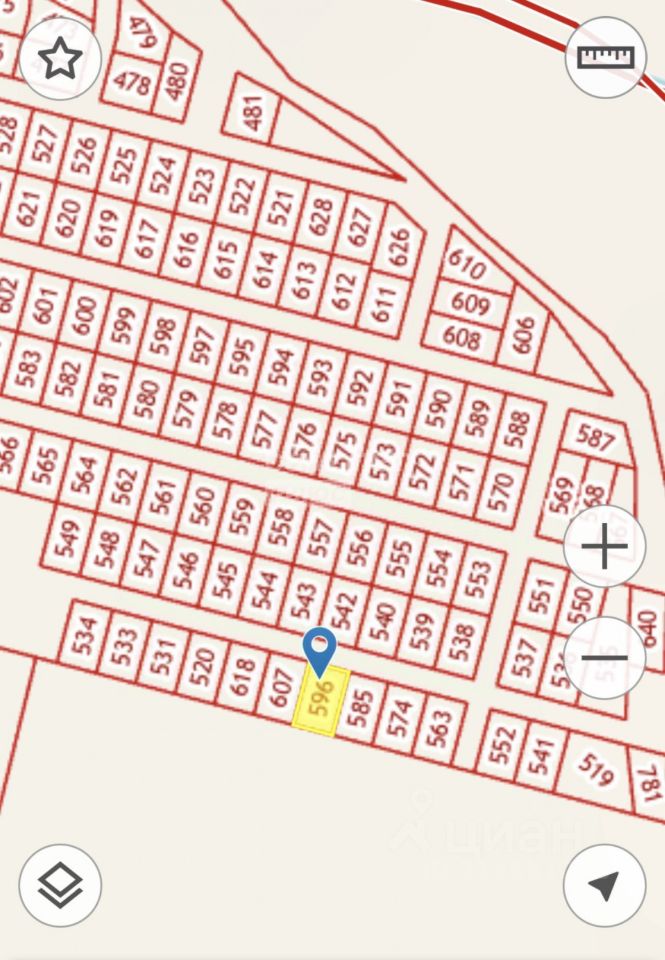
Task: Open the ruler measurement tool
Action: tap(606, 57)
